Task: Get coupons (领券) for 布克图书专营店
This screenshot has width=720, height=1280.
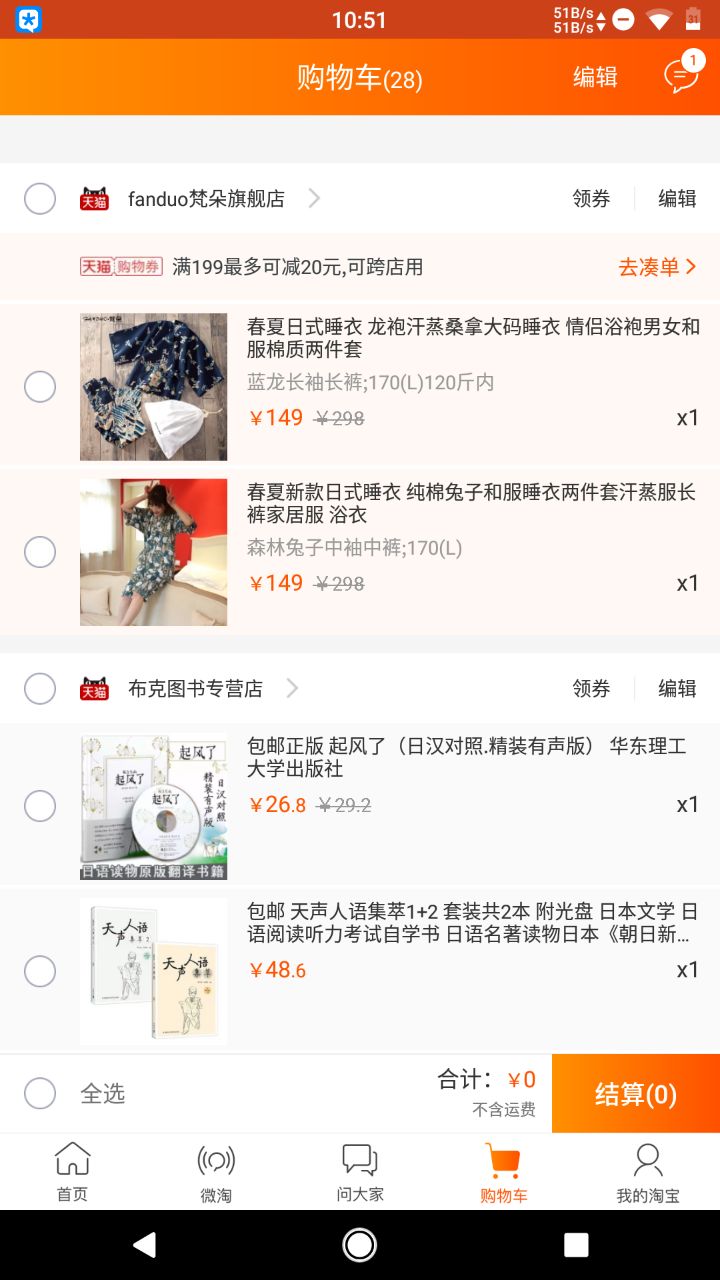Action: (591, 689)
